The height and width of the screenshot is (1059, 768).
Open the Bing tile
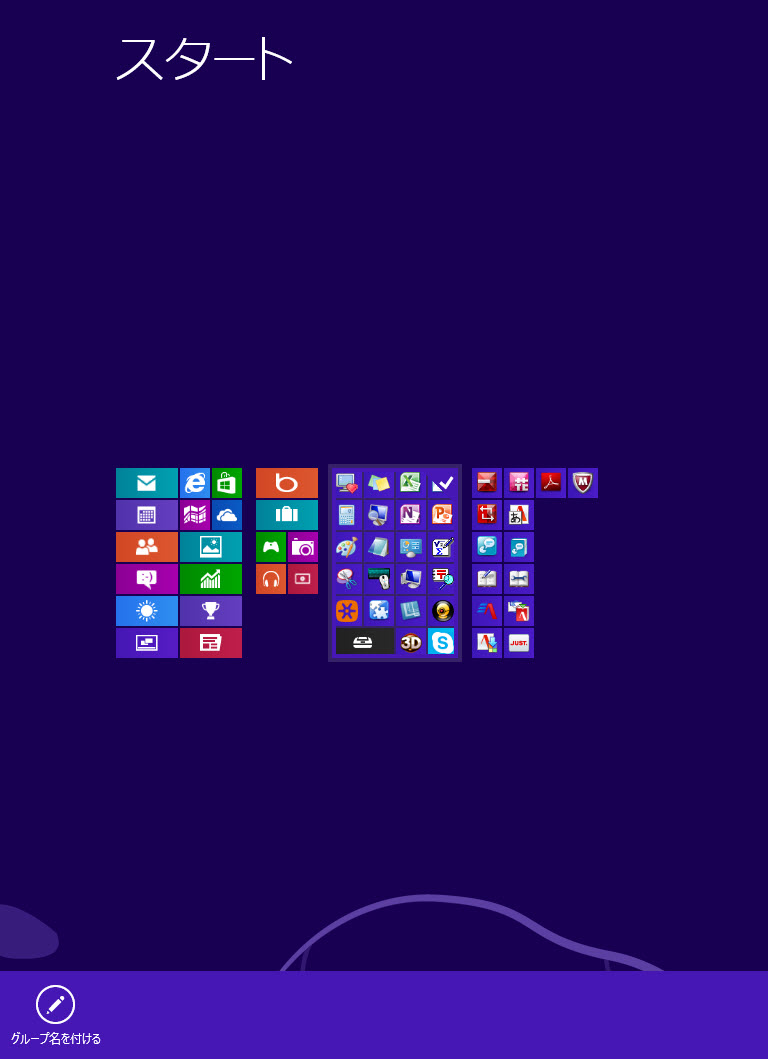pos(287,483)
